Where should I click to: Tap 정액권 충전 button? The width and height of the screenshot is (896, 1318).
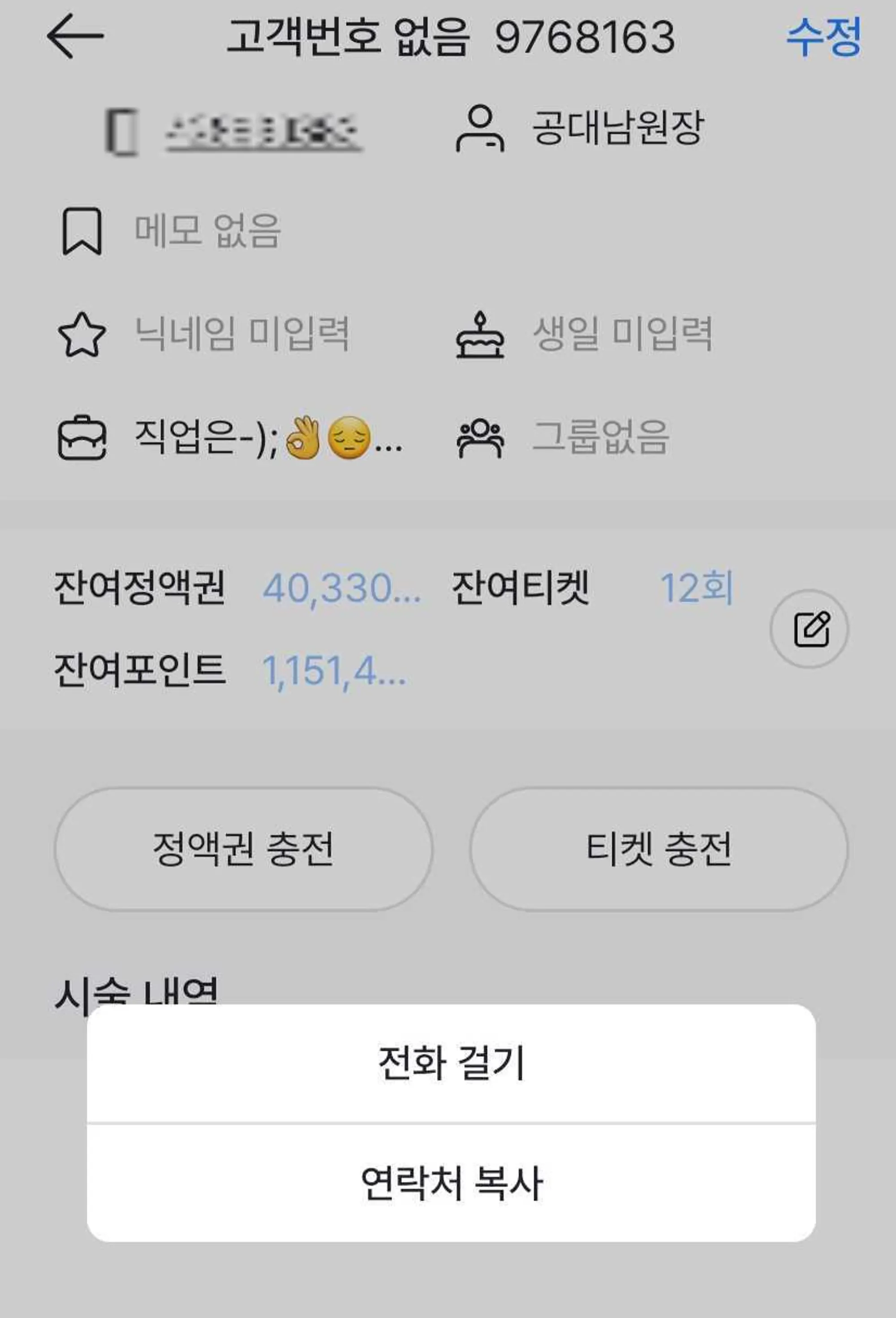243,849
